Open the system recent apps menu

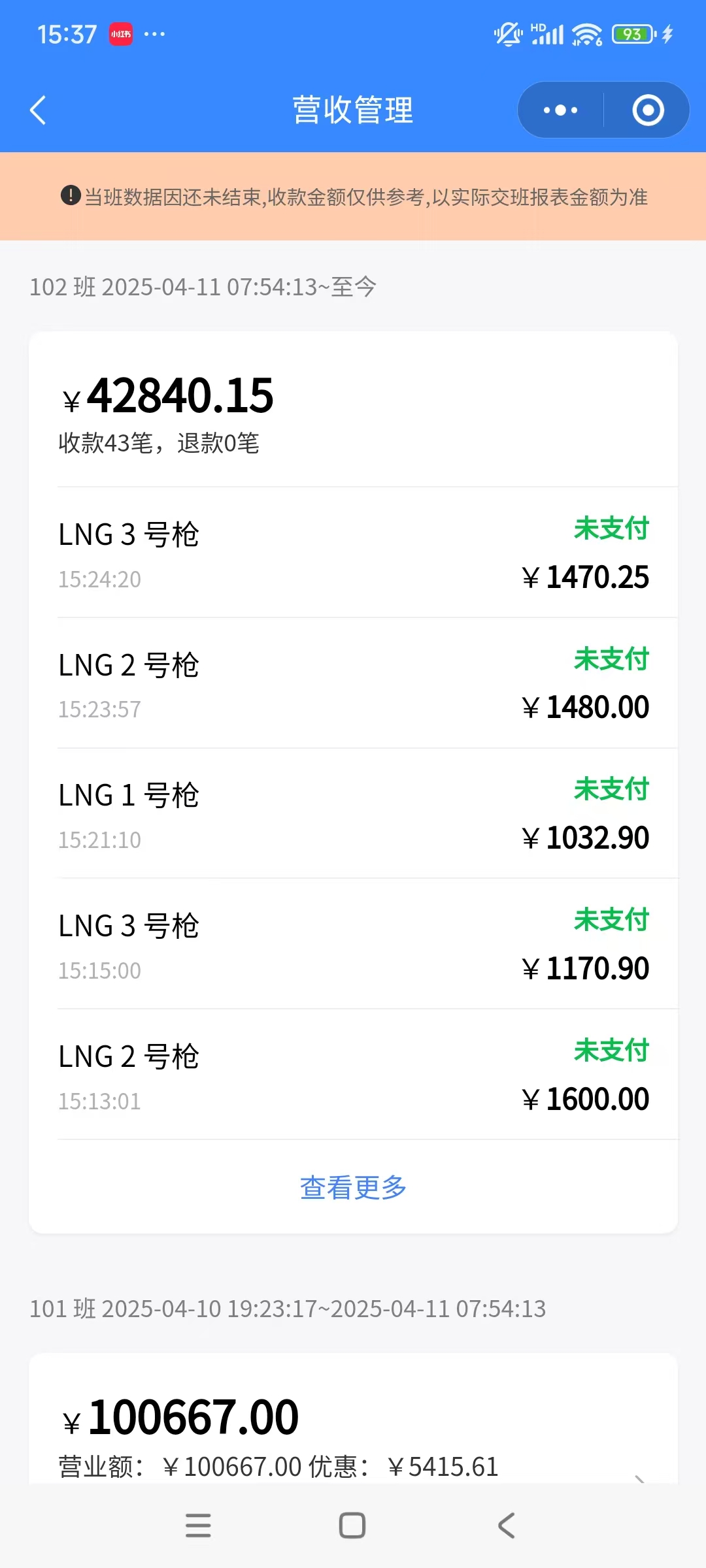point(198,1526)
